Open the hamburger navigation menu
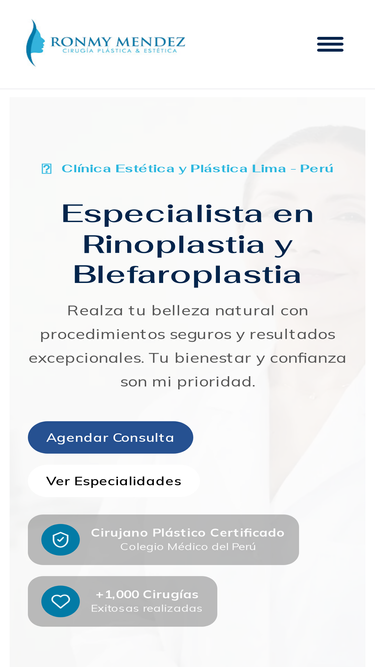 coord(330,44)
